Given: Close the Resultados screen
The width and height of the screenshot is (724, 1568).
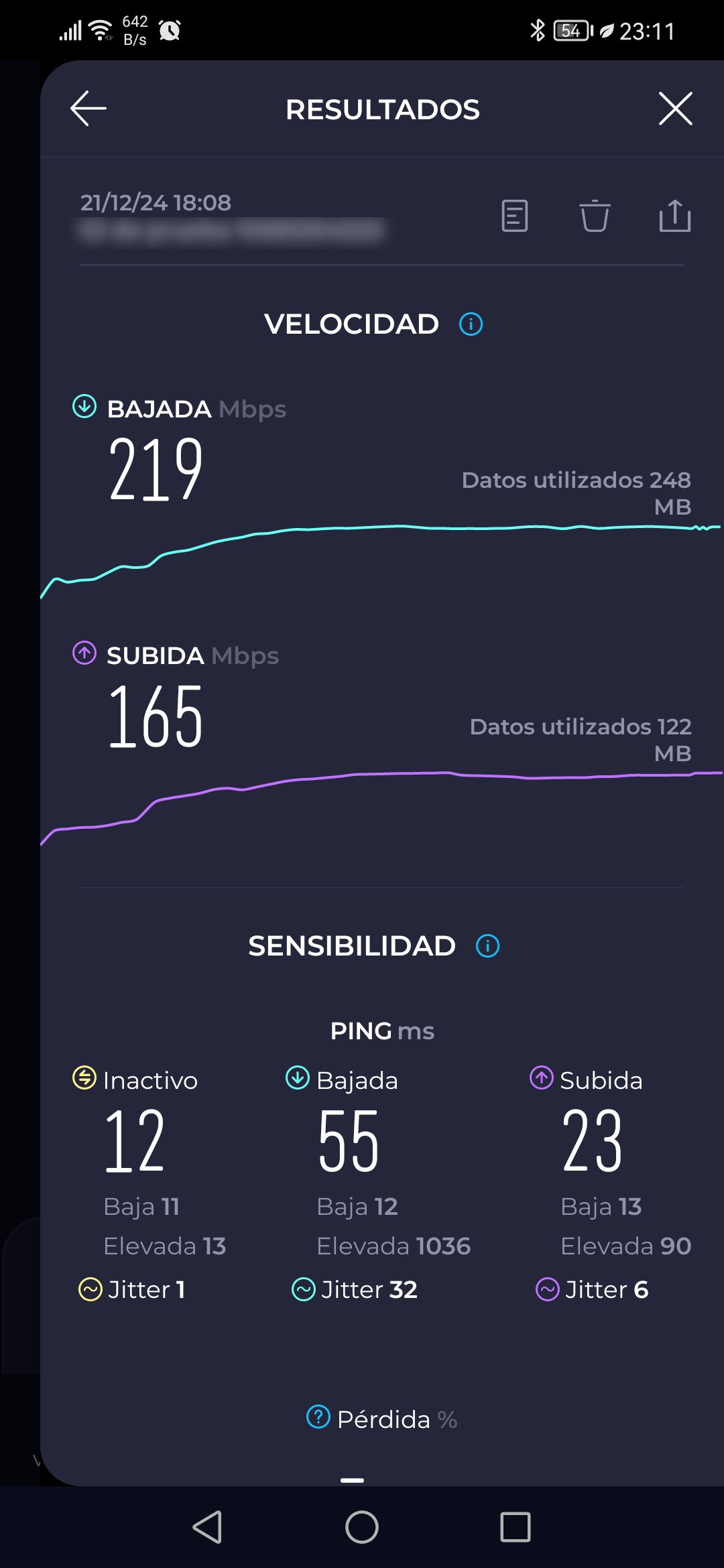Looking at the screenshot, I should click(x=675, y=109).
